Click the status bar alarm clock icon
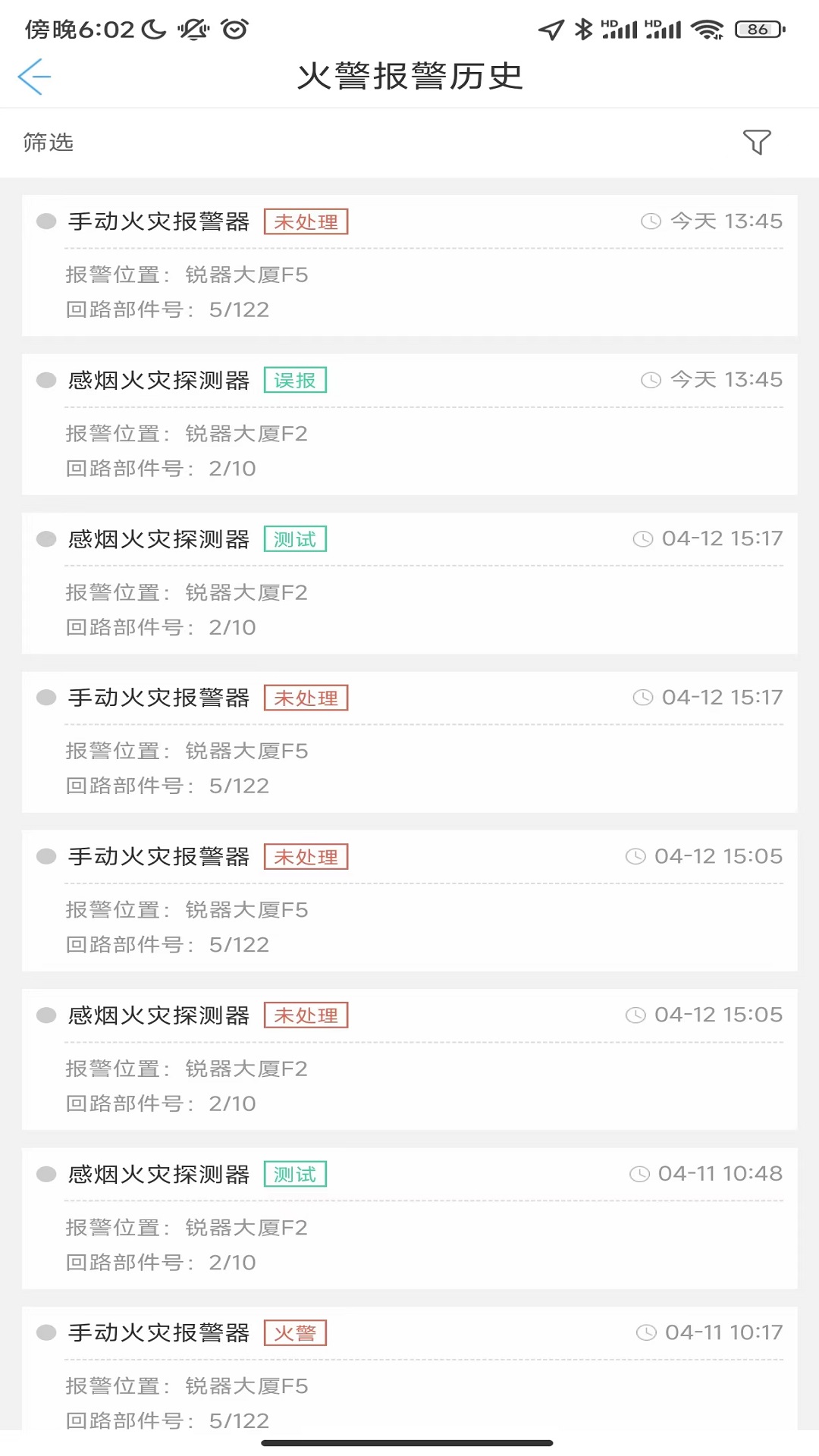Screen dimensions: 819x1456 click(x=234, y=30)
